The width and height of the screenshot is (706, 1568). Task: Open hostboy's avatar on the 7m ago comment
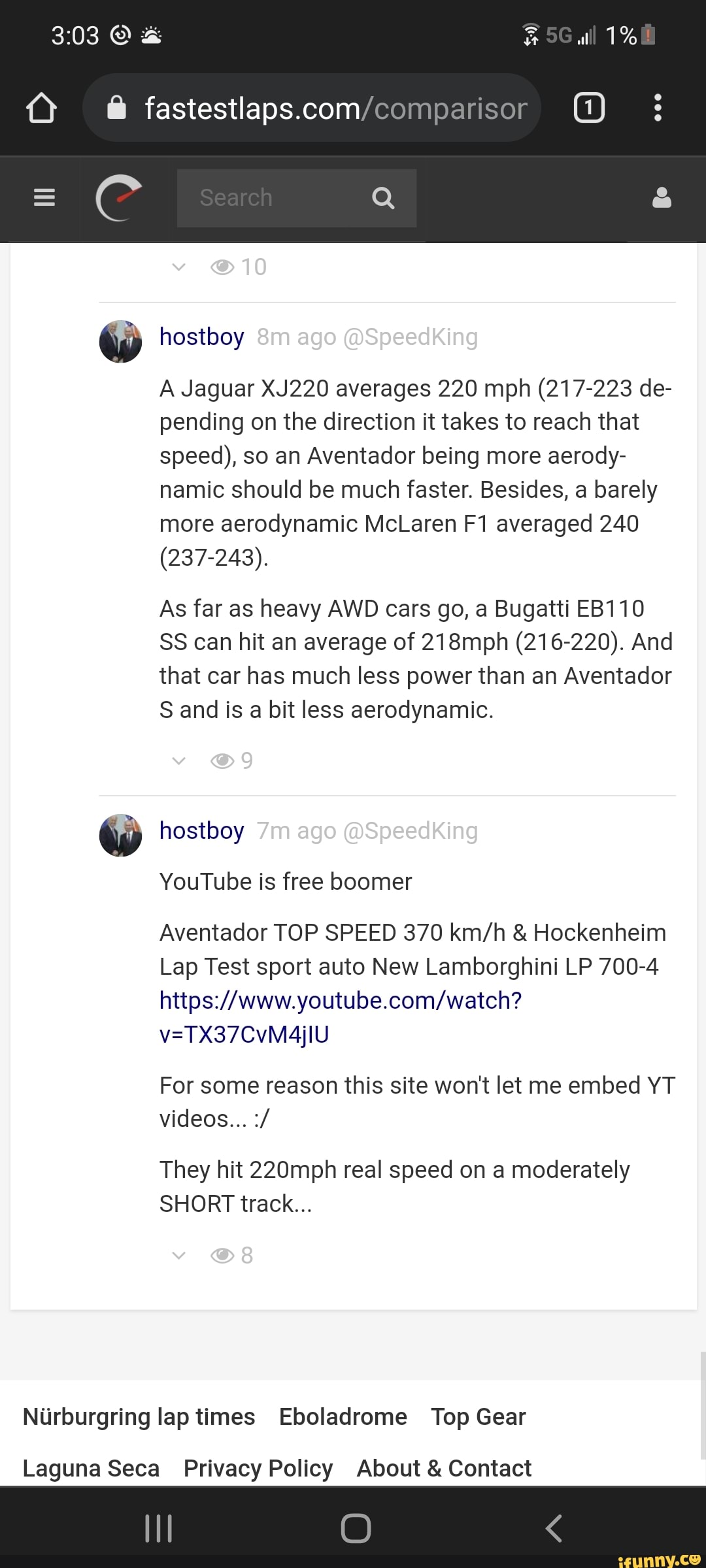coord(120,835)
